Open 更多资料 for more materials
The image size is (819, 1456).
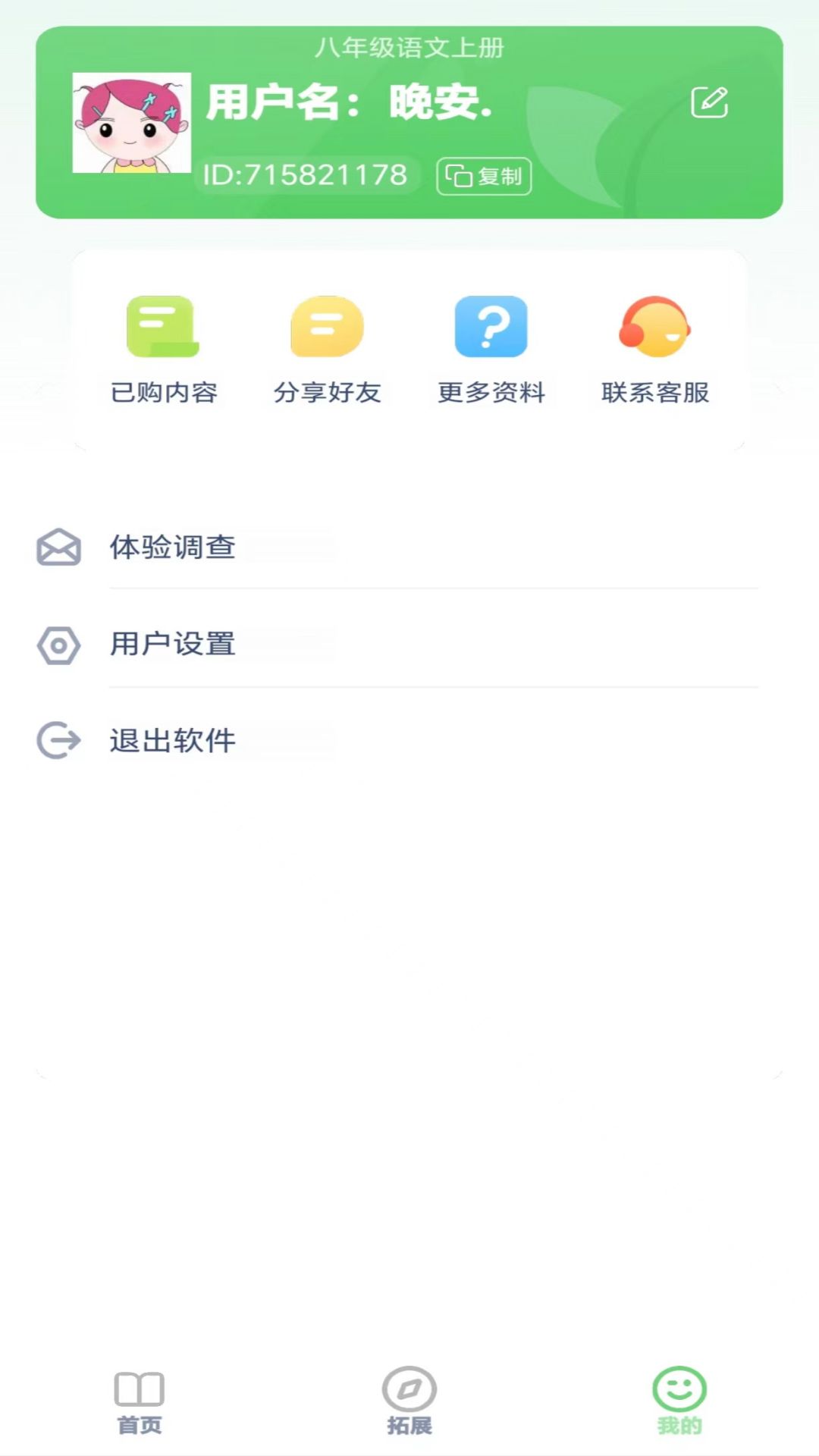(x=491, y=350)
